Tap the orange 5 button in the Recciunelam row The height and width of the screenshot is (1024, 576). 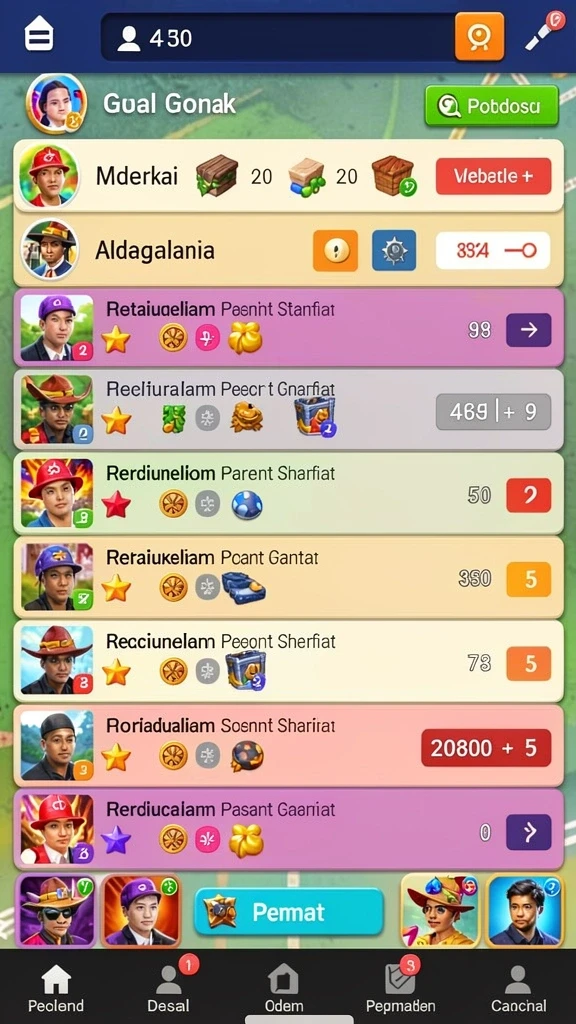pos(528,664)
